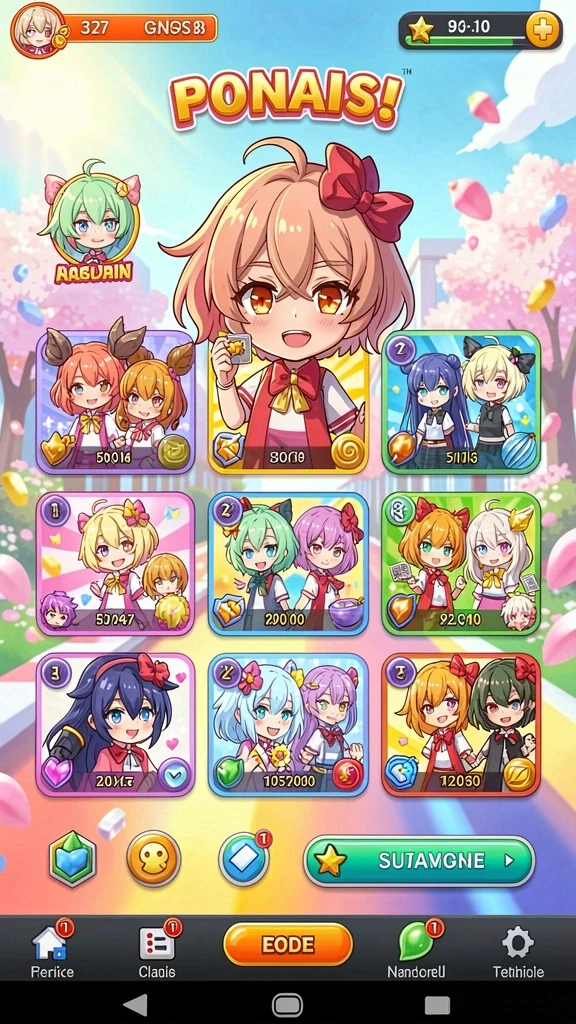Open the card labeled 50047
This screenshot has width=576, height=1024.
coord(115,564)
